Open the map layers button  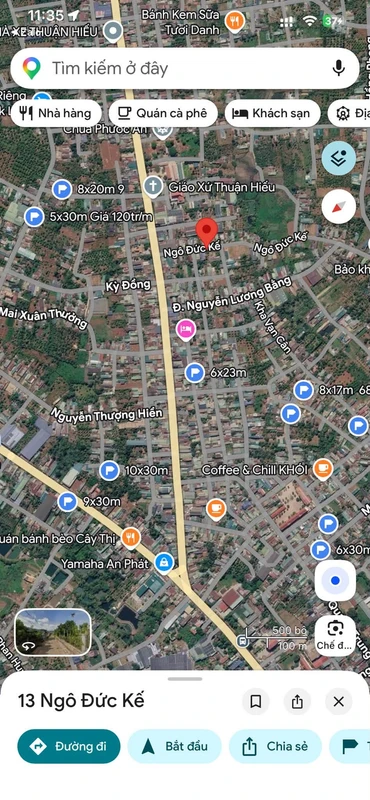click(x=339, y=159)
